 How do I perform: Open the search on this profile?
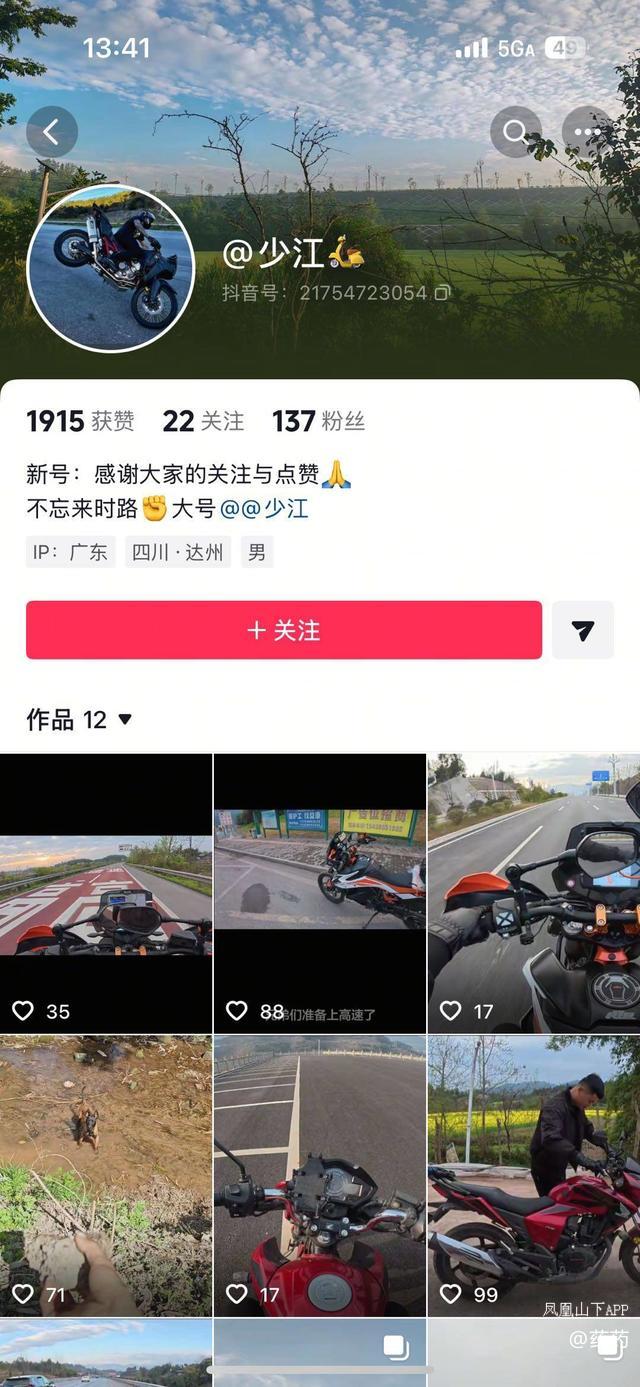pos(515,132)
